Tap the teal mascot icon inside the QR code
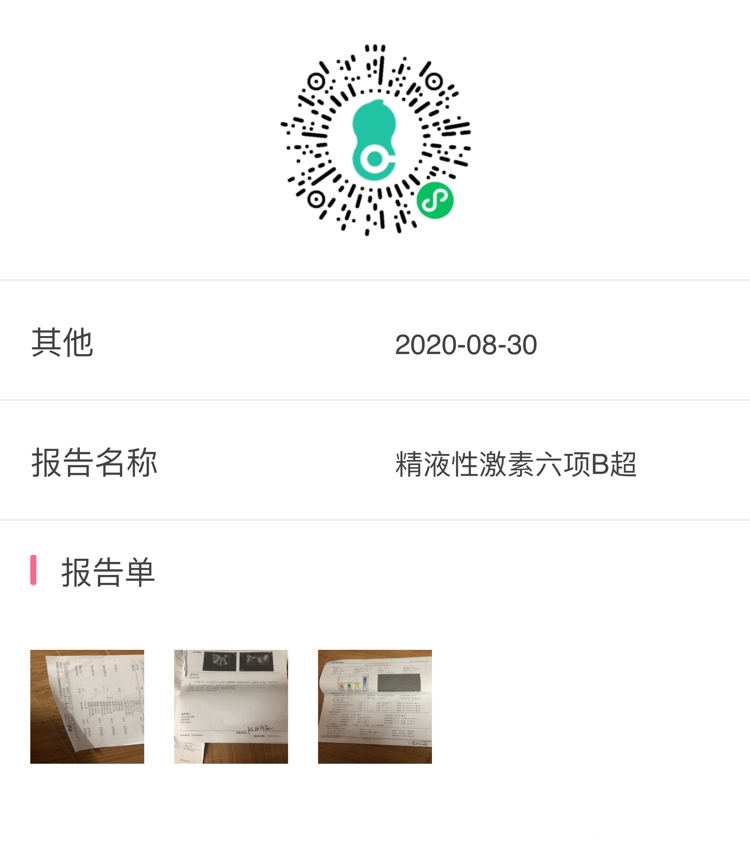This screenshot has width=750, height=854. tap(375, 140)
